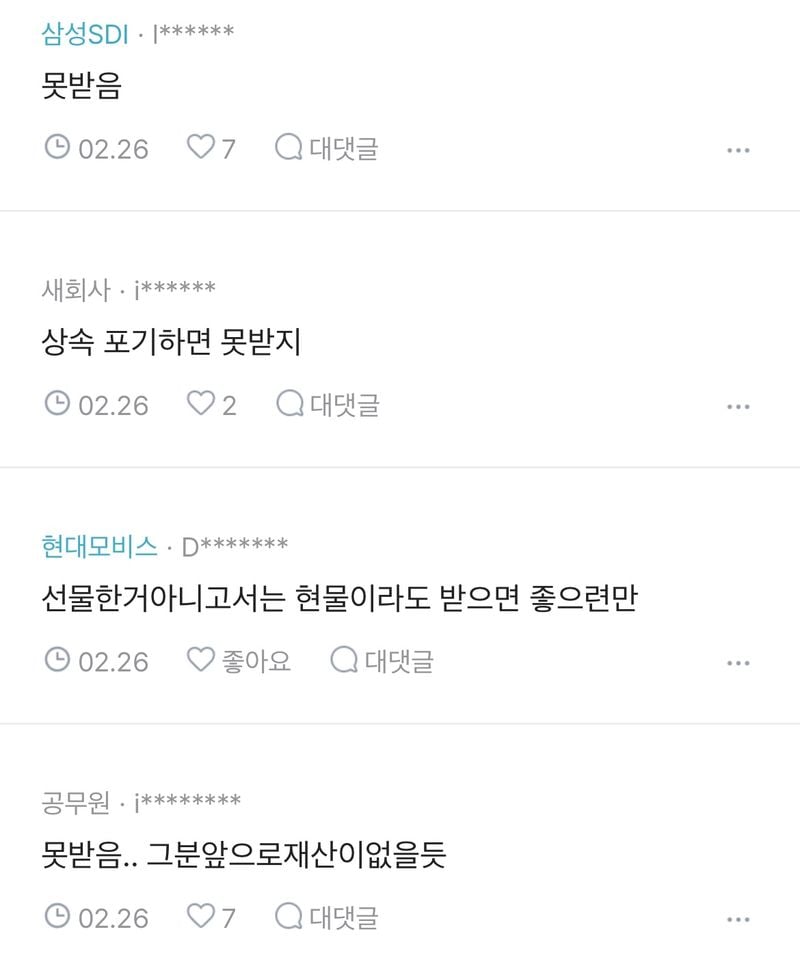Viewport: 800px width, 975px height.
Task: Open the three-dot menu on 현대모비스 comment
Action: 738,662
